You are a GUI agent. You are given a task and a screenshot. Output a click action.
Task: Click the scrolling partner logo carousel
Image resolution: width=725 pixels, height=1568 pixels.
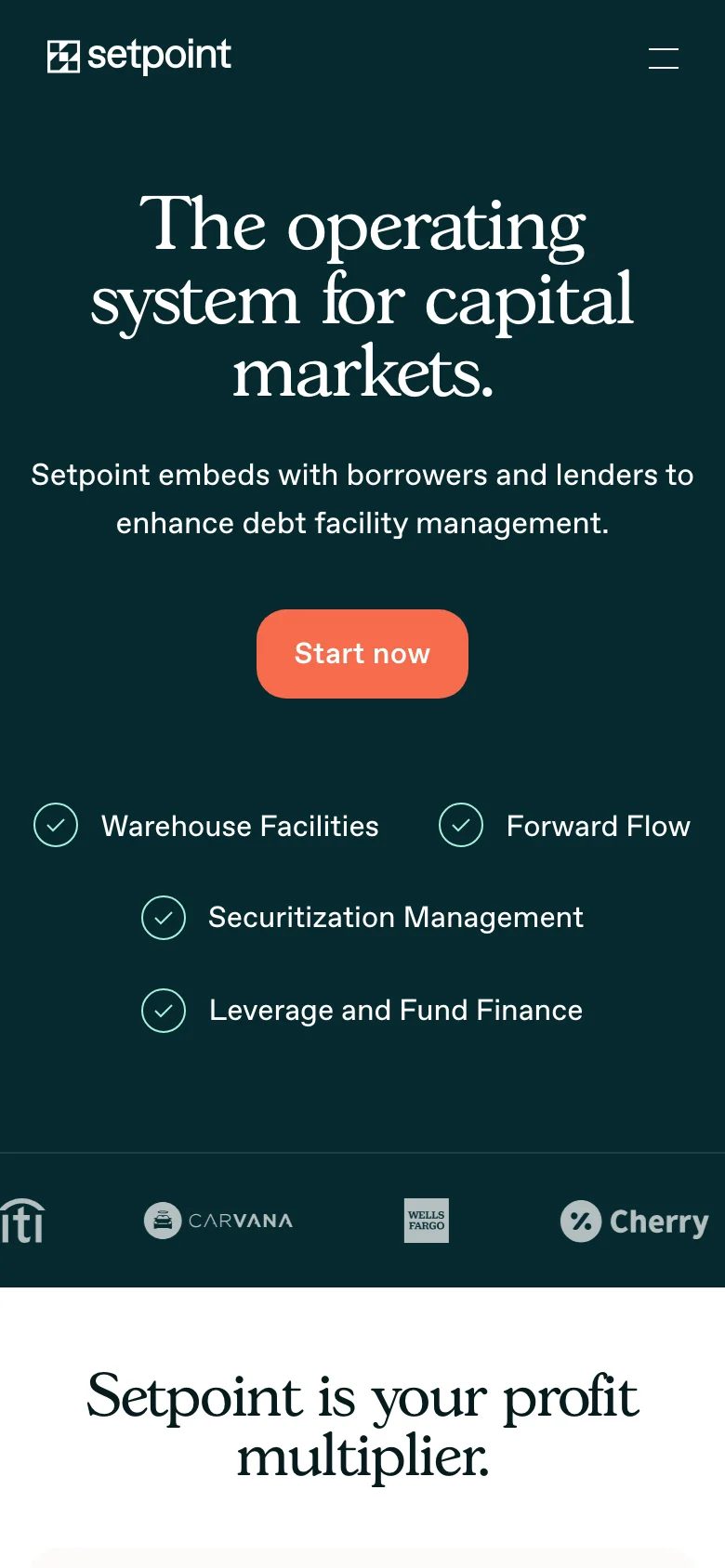pos(362,1221)
